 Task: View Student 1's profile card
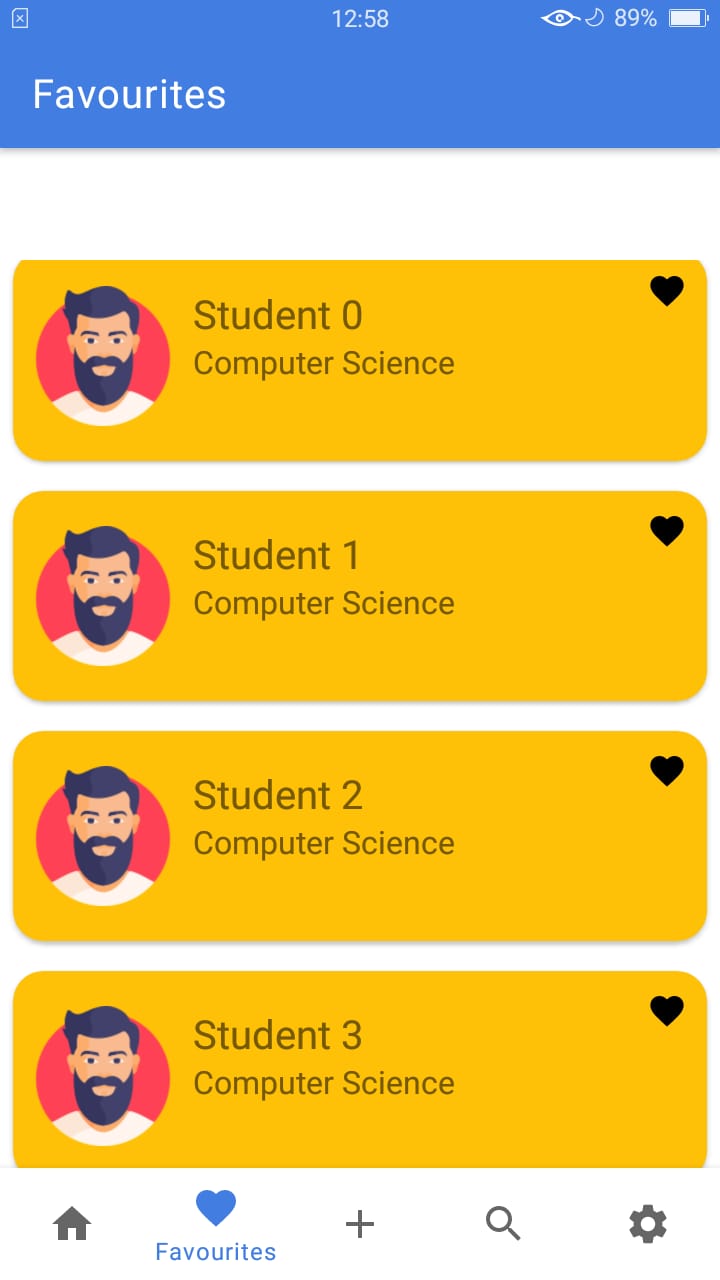click(x=360, y=596)
